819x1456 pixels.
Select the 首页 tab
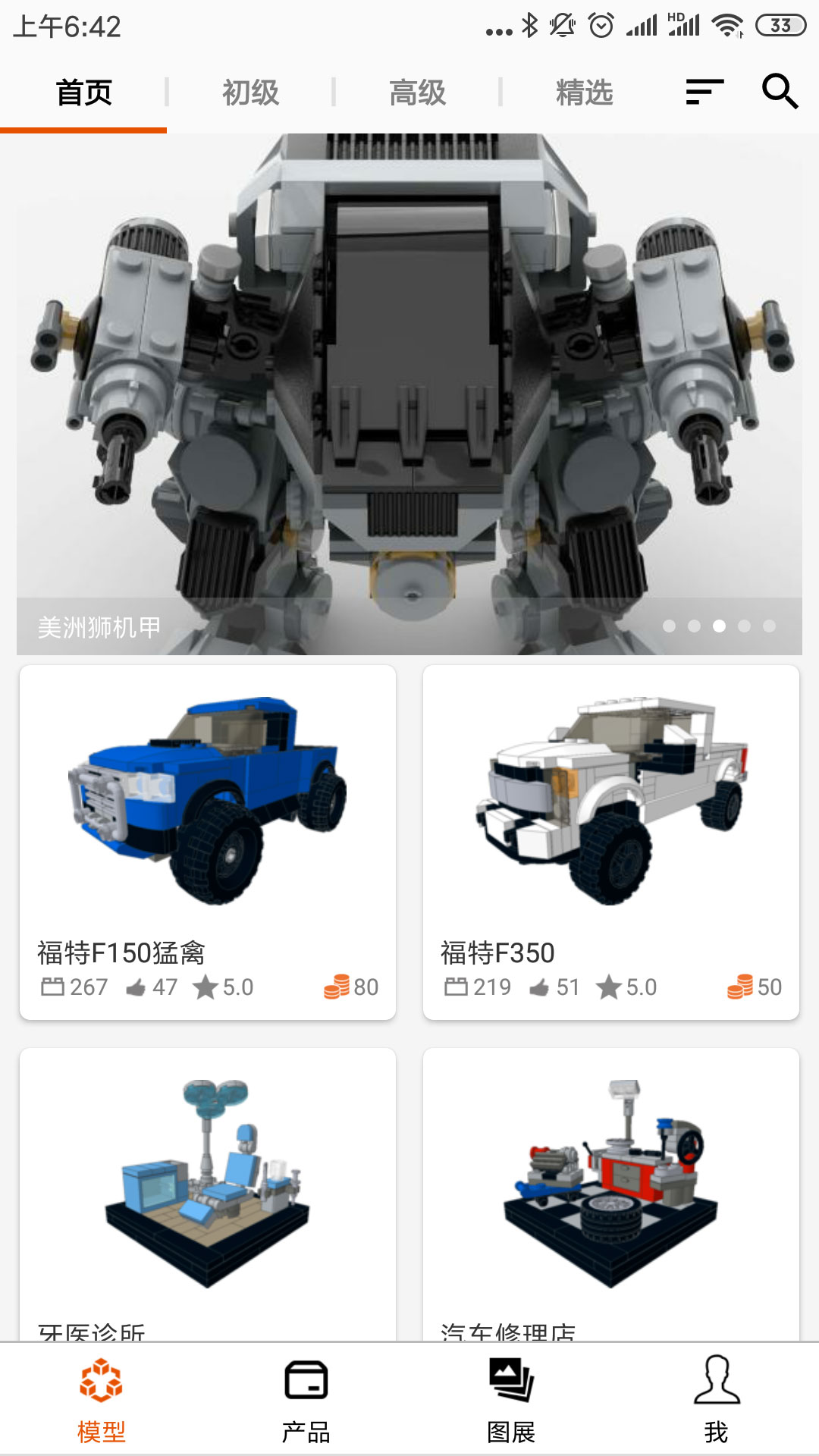point(83,93)
